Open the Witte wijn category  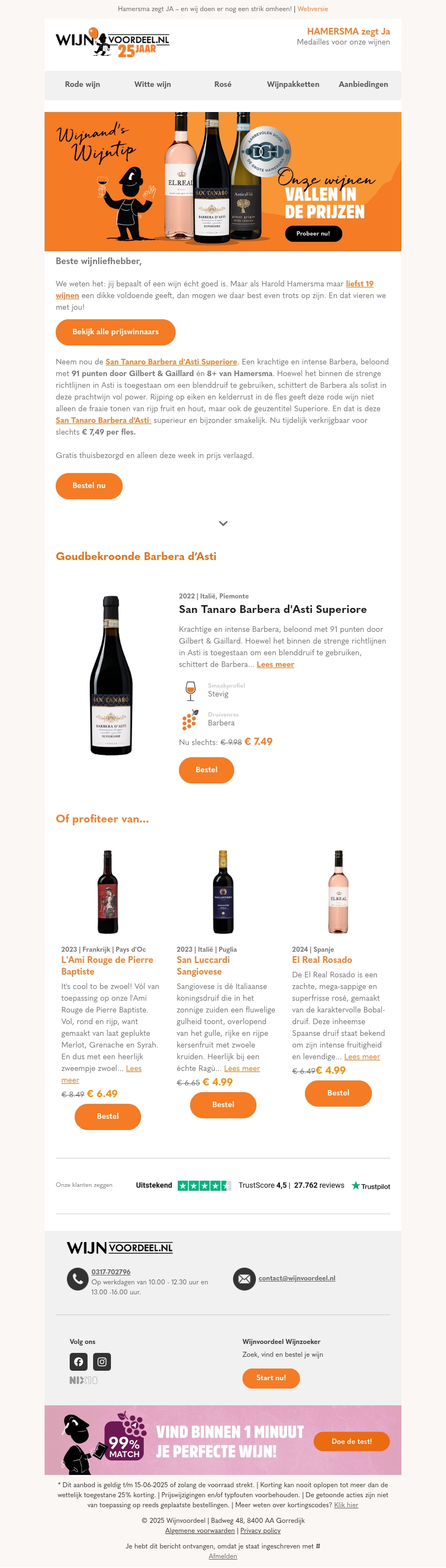[x=152, y=85]
